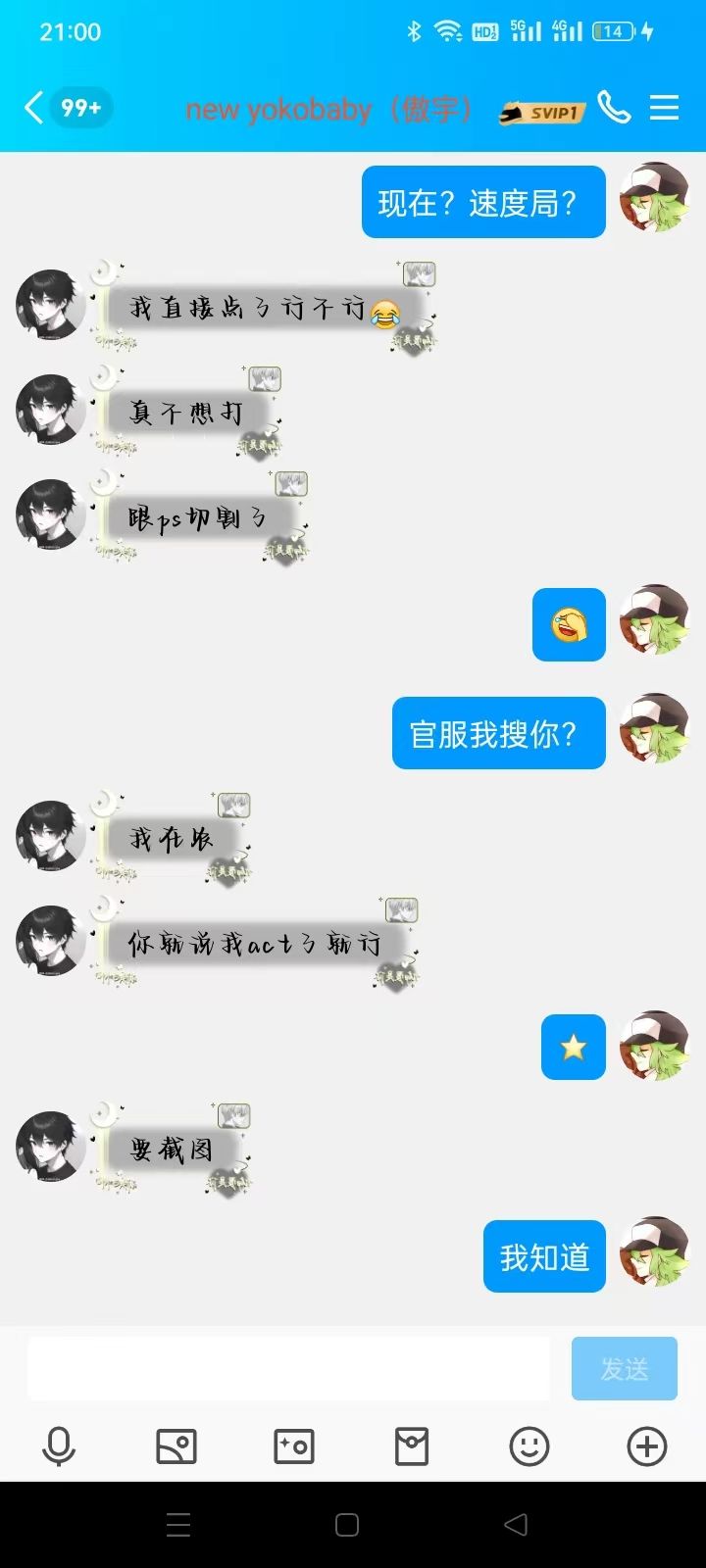Open more options with the plus icon
Screen dimensions: 706x1568
(647, 1446)
